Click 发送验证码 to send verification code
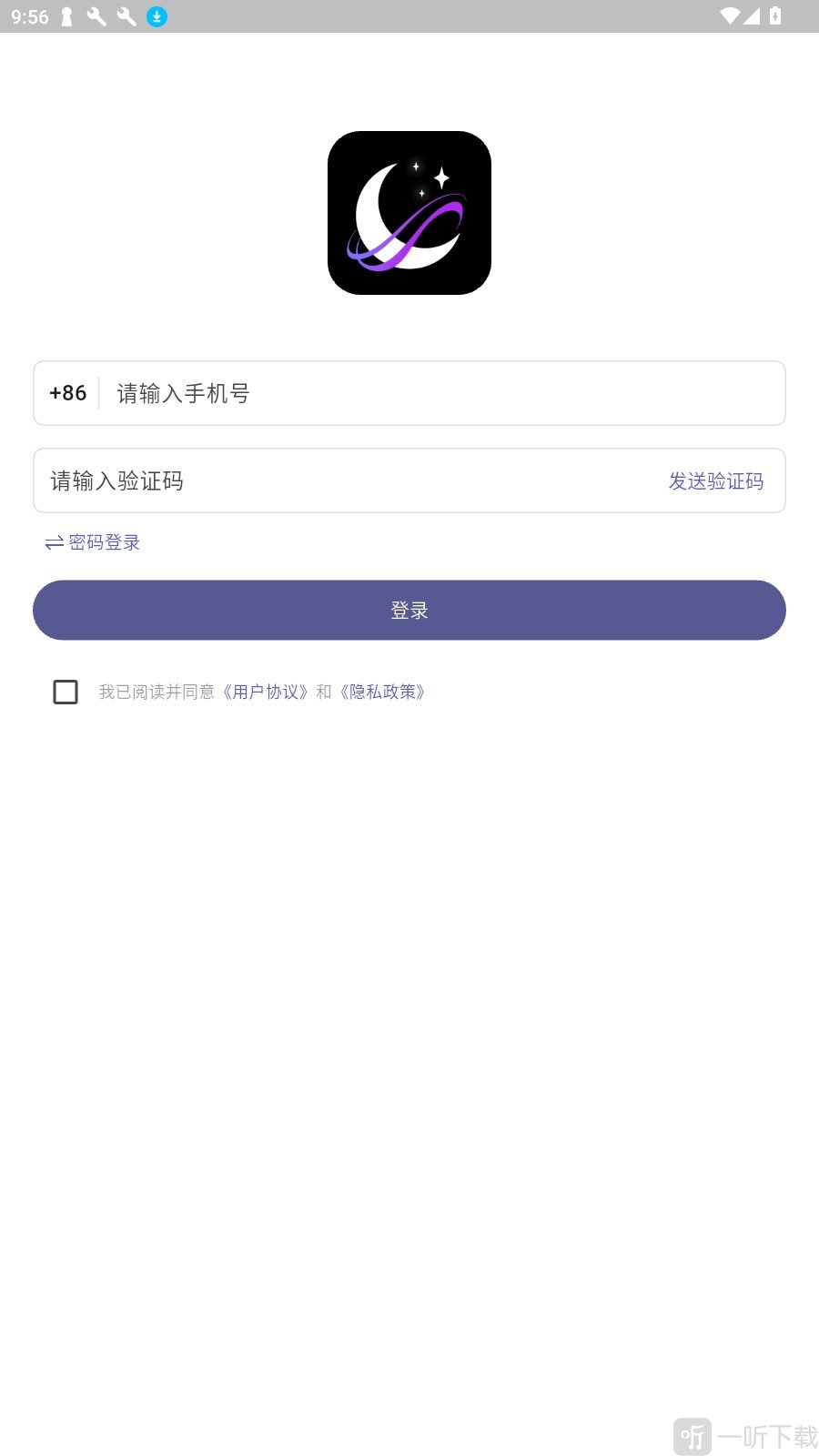819x1456 pixels. pyautogui.click(x=716, y=481)
